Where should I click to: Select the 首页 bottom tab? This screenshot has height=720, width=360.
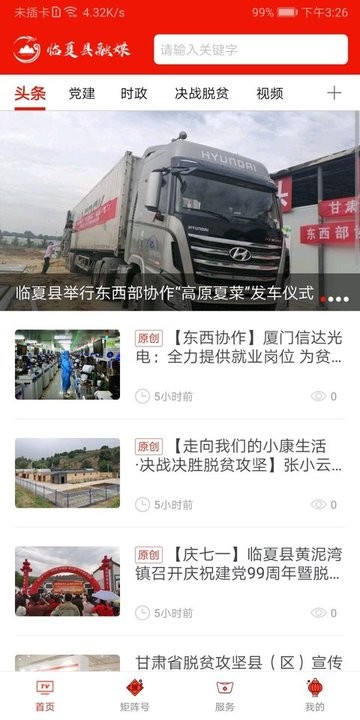pyautogui.click(x=45, y=695)
